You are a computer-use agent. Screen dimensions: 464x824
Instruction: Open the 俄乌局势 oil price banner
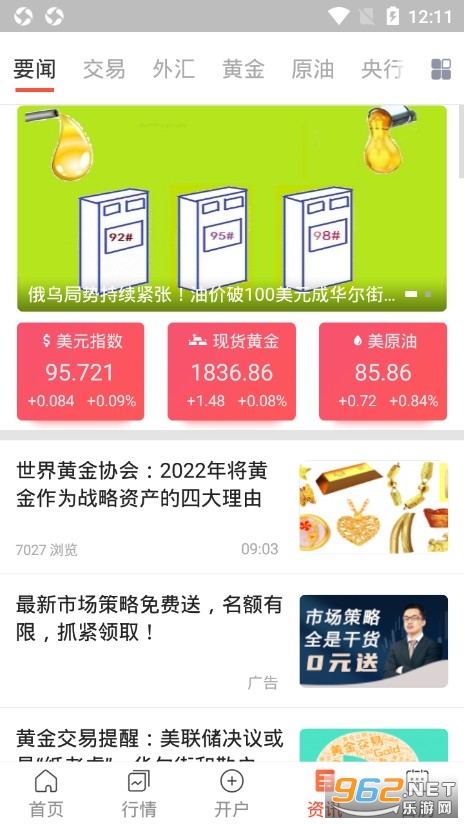tap(232, 209)
